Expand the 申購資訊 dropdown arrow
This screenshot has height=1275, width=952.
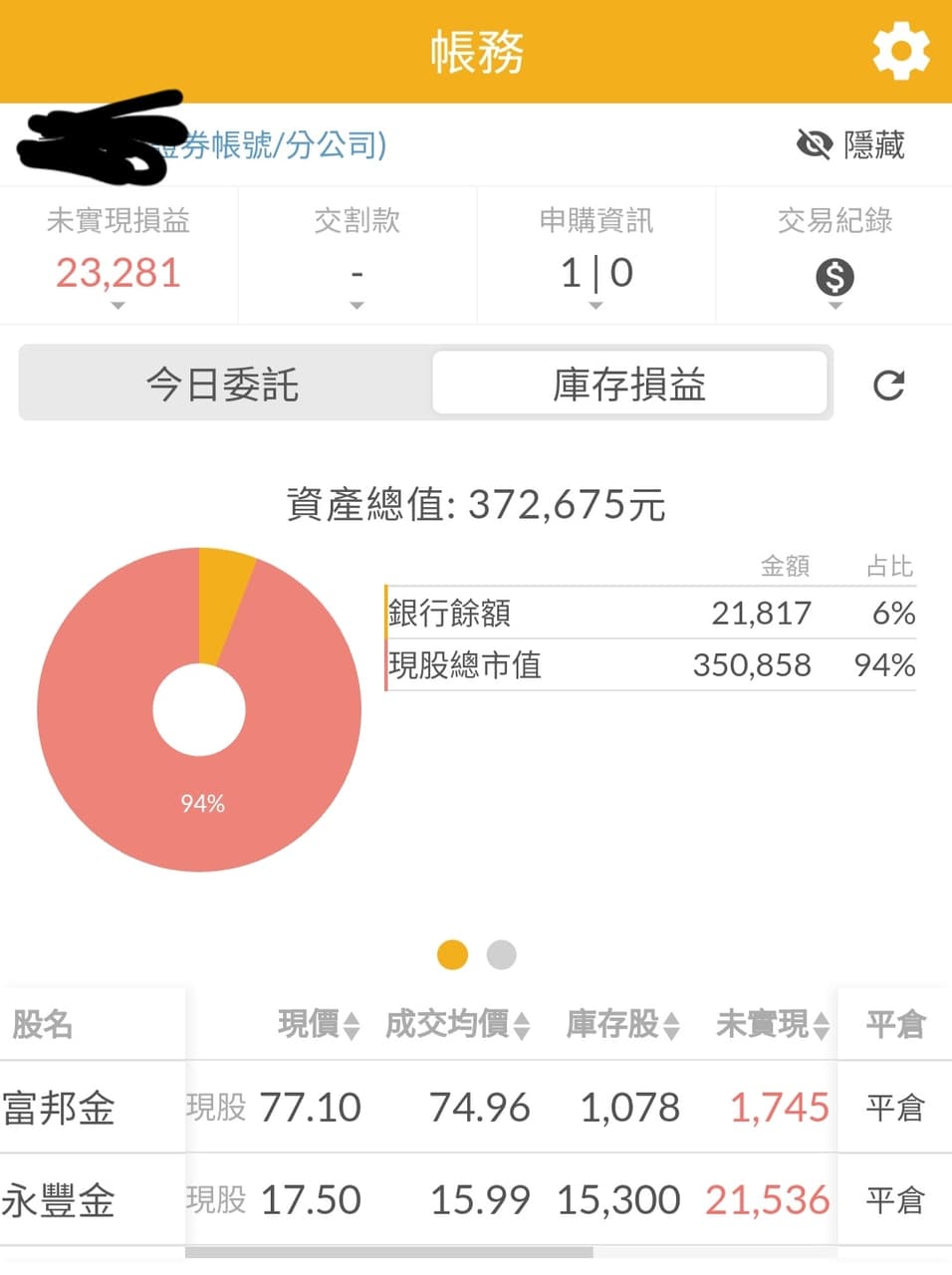point(595,308)
